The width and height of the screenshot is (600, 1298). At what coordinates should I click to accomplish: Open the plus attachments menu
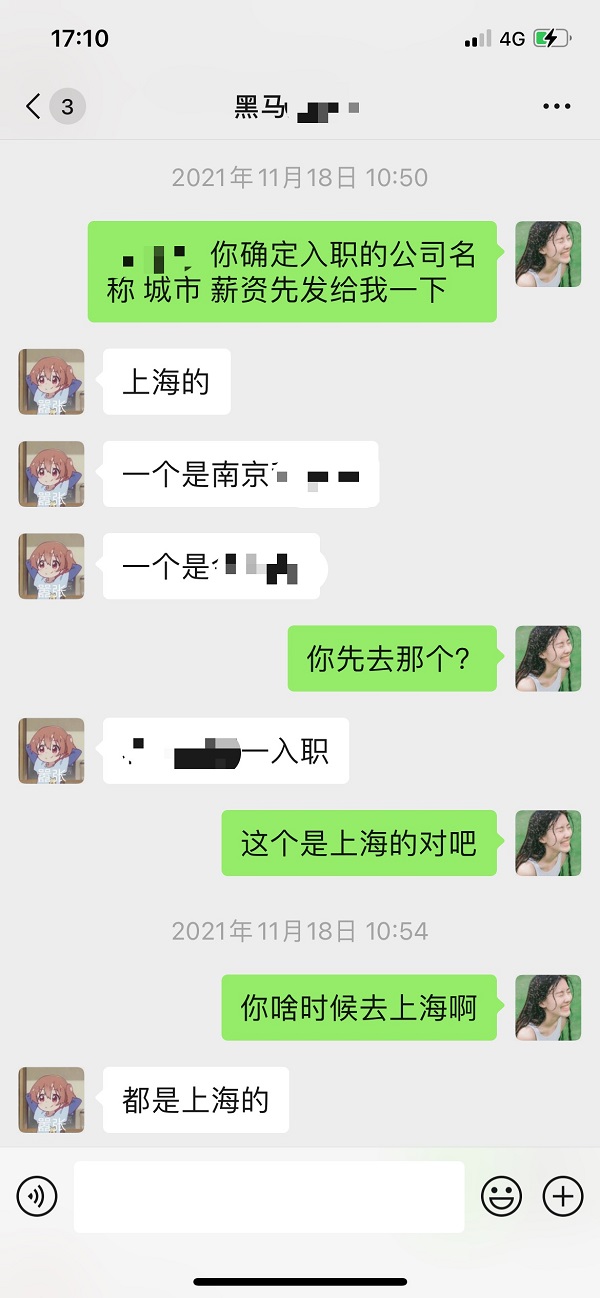562,1195
